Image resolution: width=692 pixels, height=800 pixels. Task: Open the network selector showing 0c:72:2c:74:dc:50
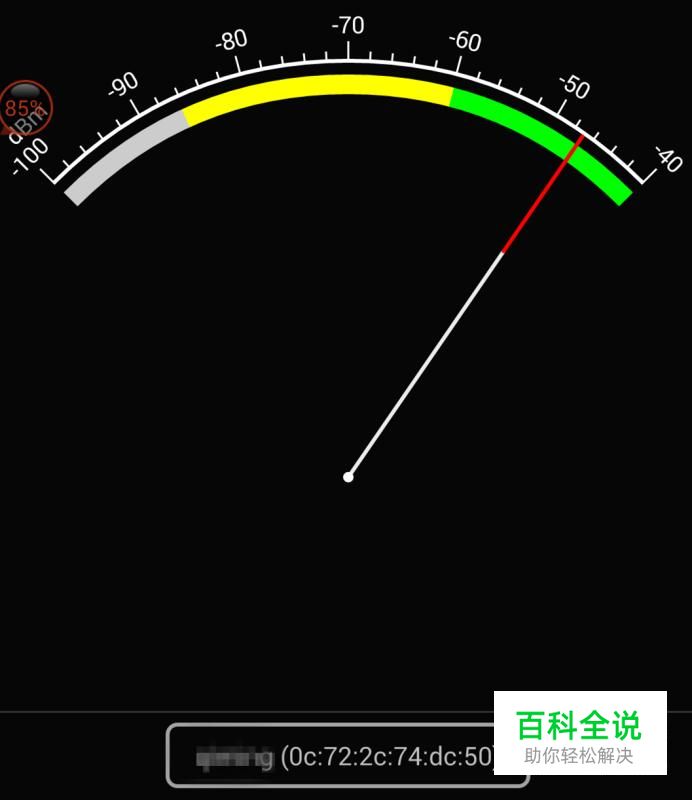pos(345,757)
